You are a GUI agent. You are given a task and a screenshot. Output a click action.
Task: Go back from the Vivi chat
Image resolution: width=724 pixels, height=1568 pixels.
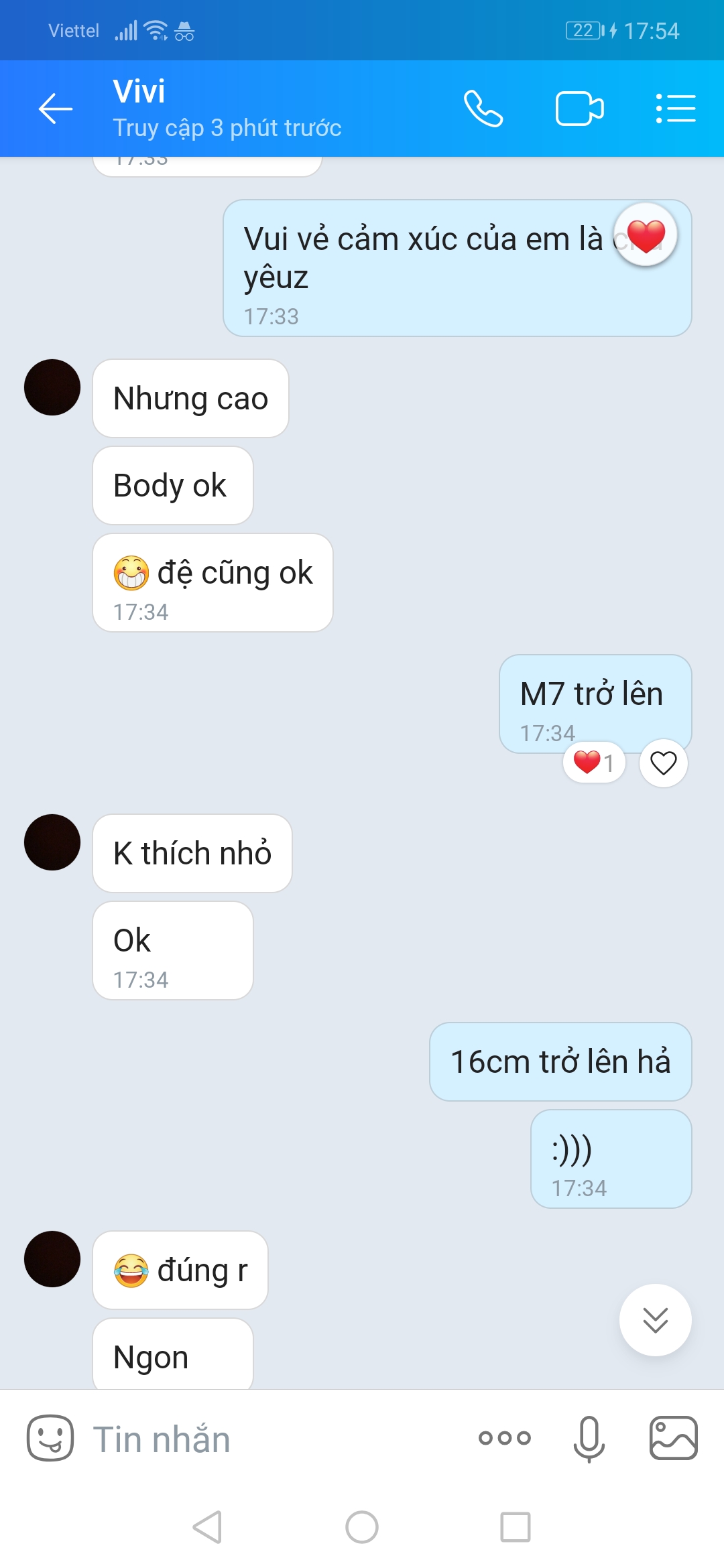[x=56, y=109]
